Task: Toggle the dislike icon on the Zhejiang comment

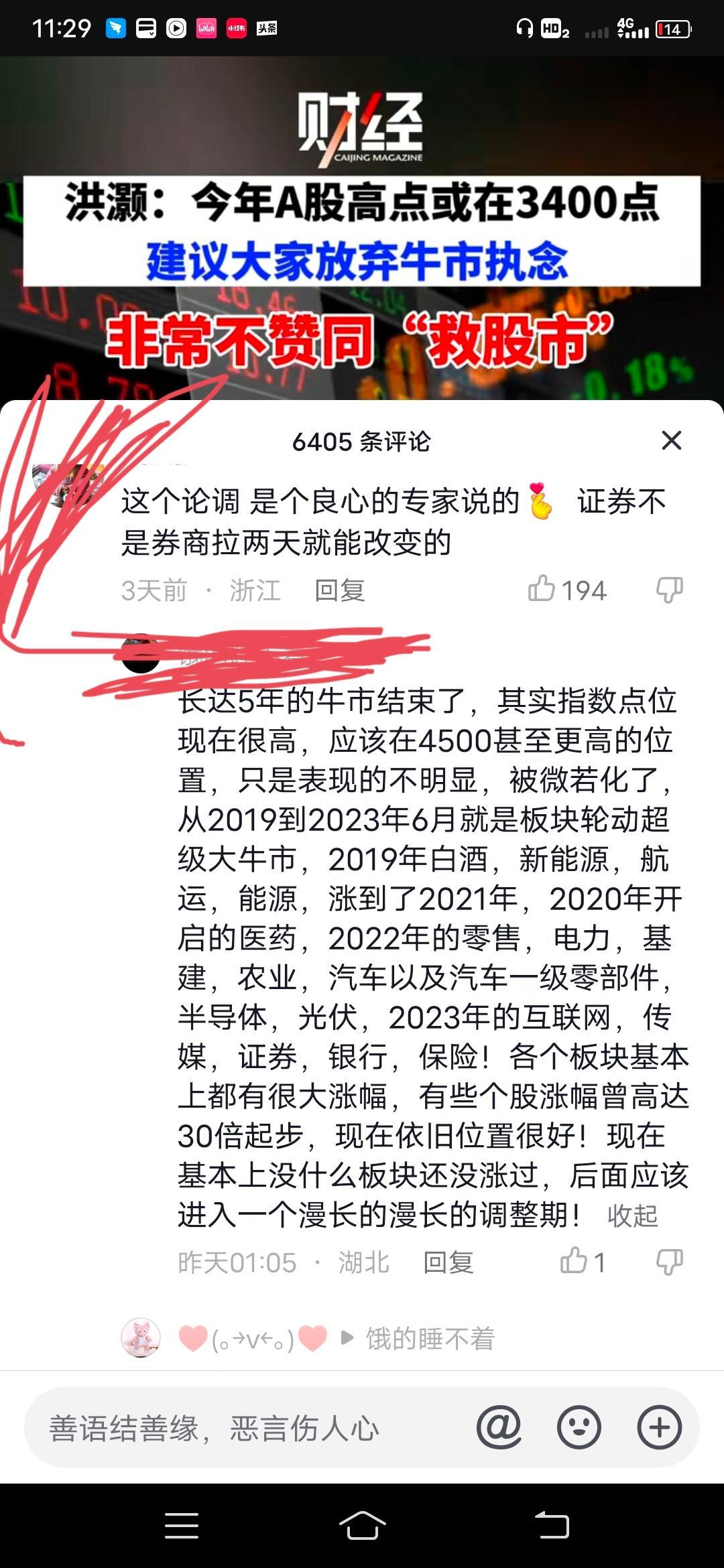Action: point(668,590)
